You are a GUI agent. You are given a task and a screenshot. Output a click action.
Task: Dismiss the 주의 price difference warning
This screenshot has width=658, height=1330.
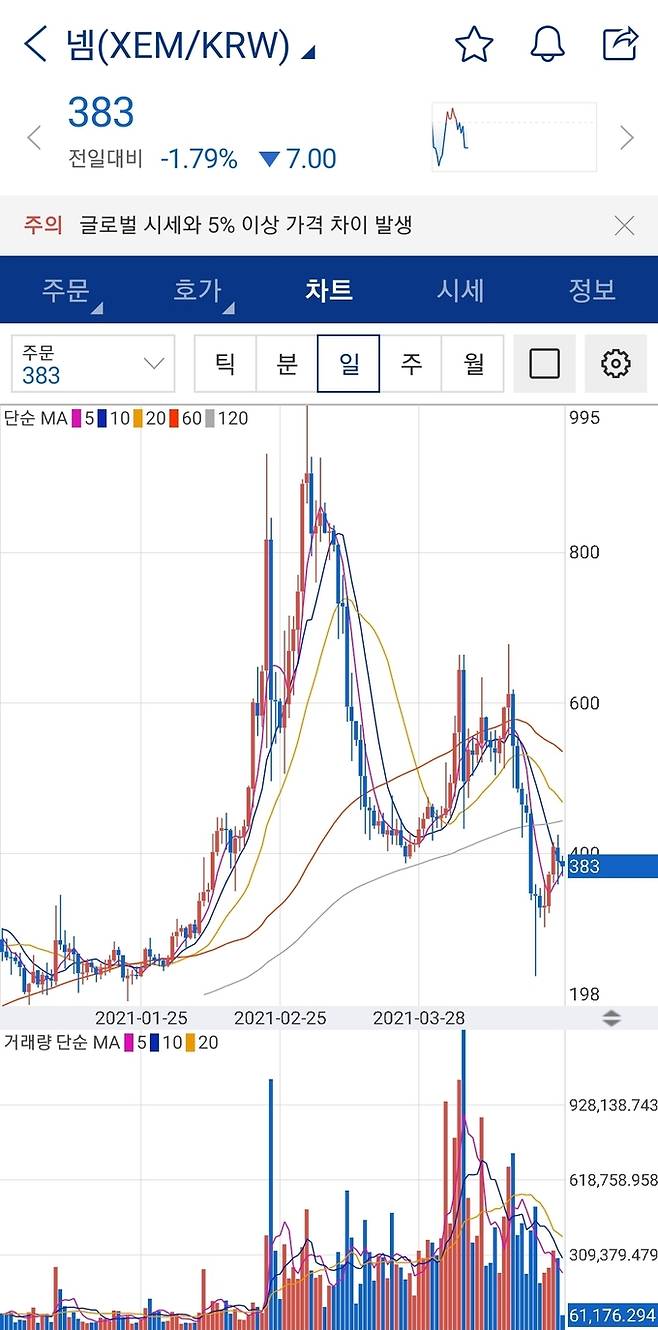[625, 225]
